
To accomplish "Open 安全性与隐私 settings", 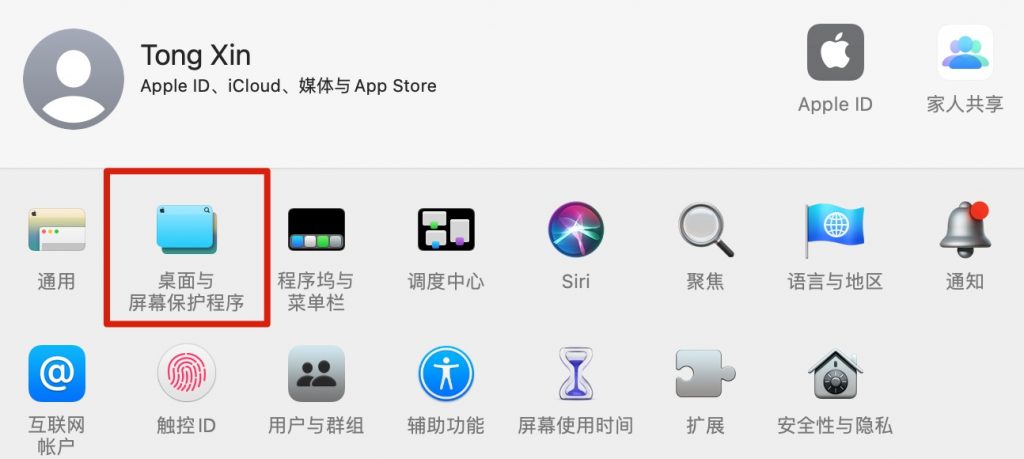I will [835, 375].
